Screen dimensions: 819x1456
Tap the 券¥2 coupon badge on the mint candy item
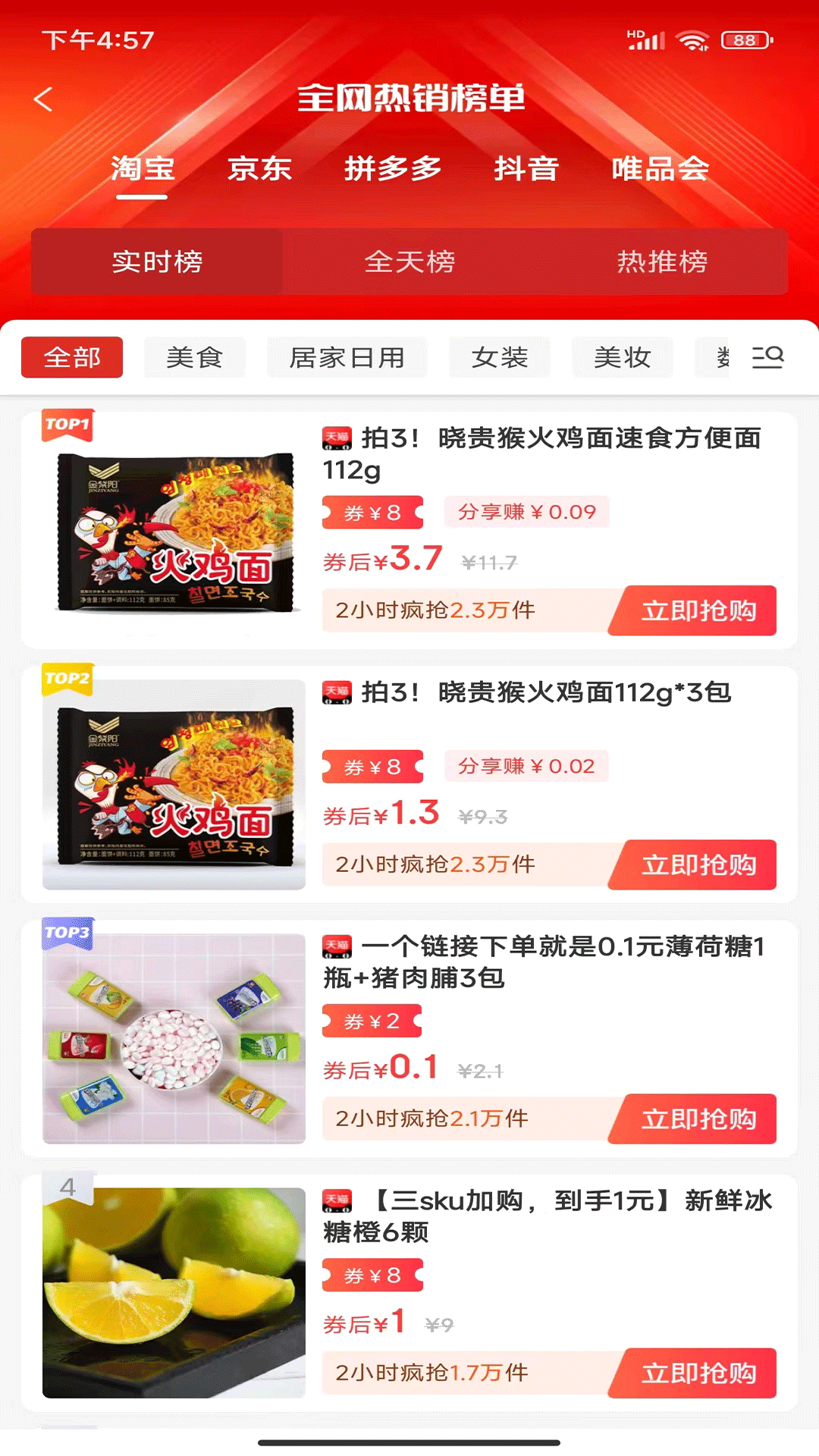click(x=372, y=1021)
